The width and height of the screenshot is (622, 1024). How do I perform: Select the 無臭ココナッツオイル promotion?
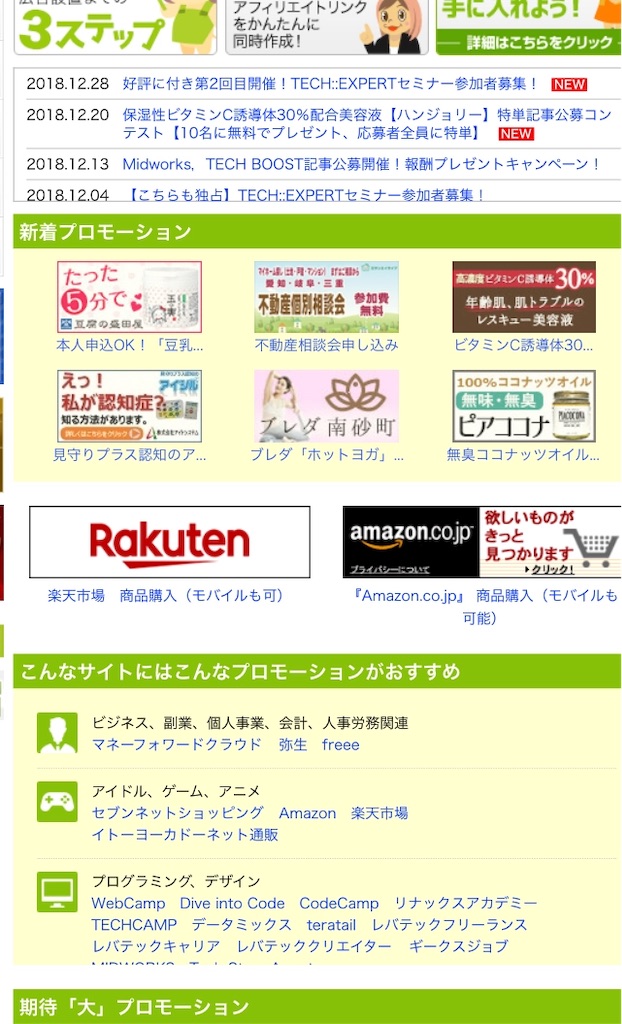pyautogui.click(x=523, y=455)
